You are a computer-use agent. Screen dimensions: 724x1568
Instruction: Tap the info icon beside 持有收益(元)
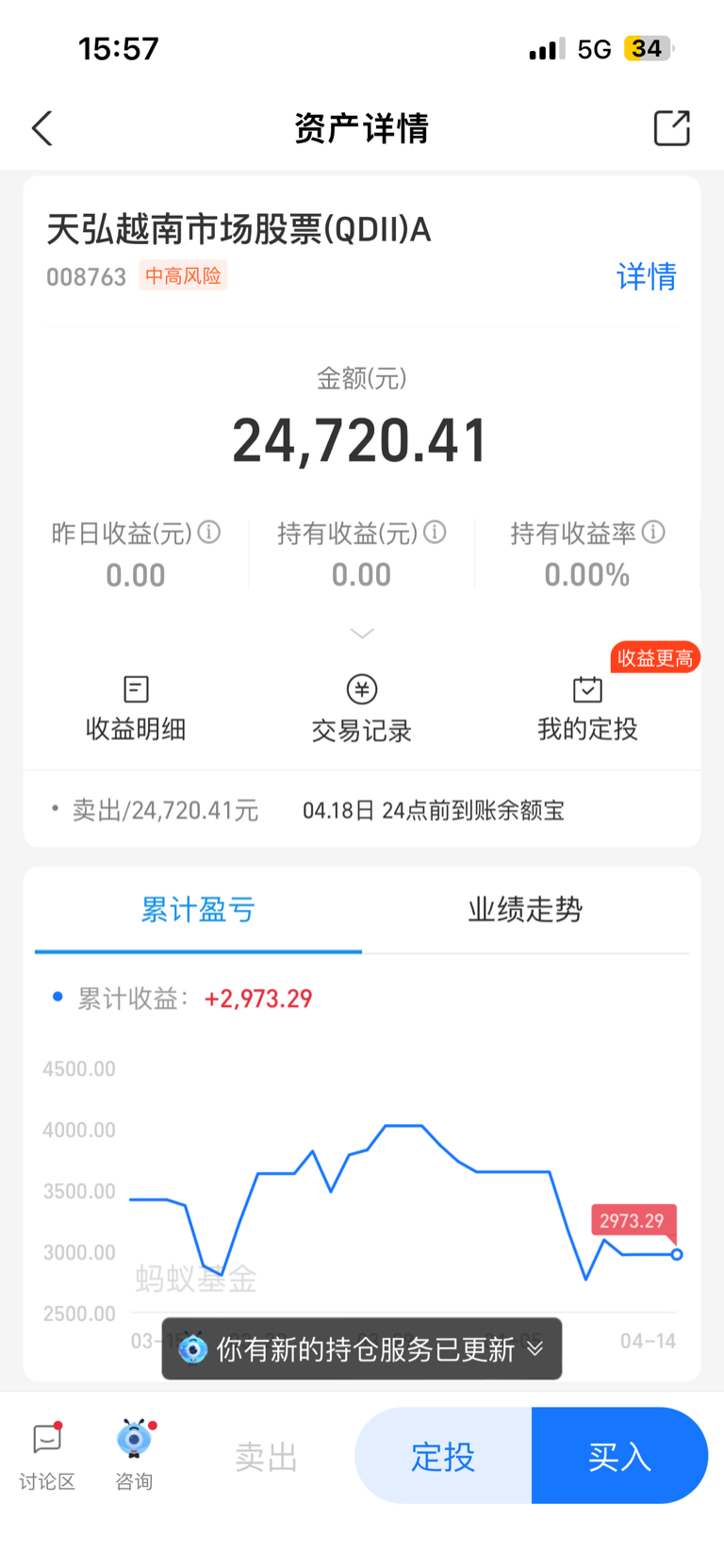point(434,532)
